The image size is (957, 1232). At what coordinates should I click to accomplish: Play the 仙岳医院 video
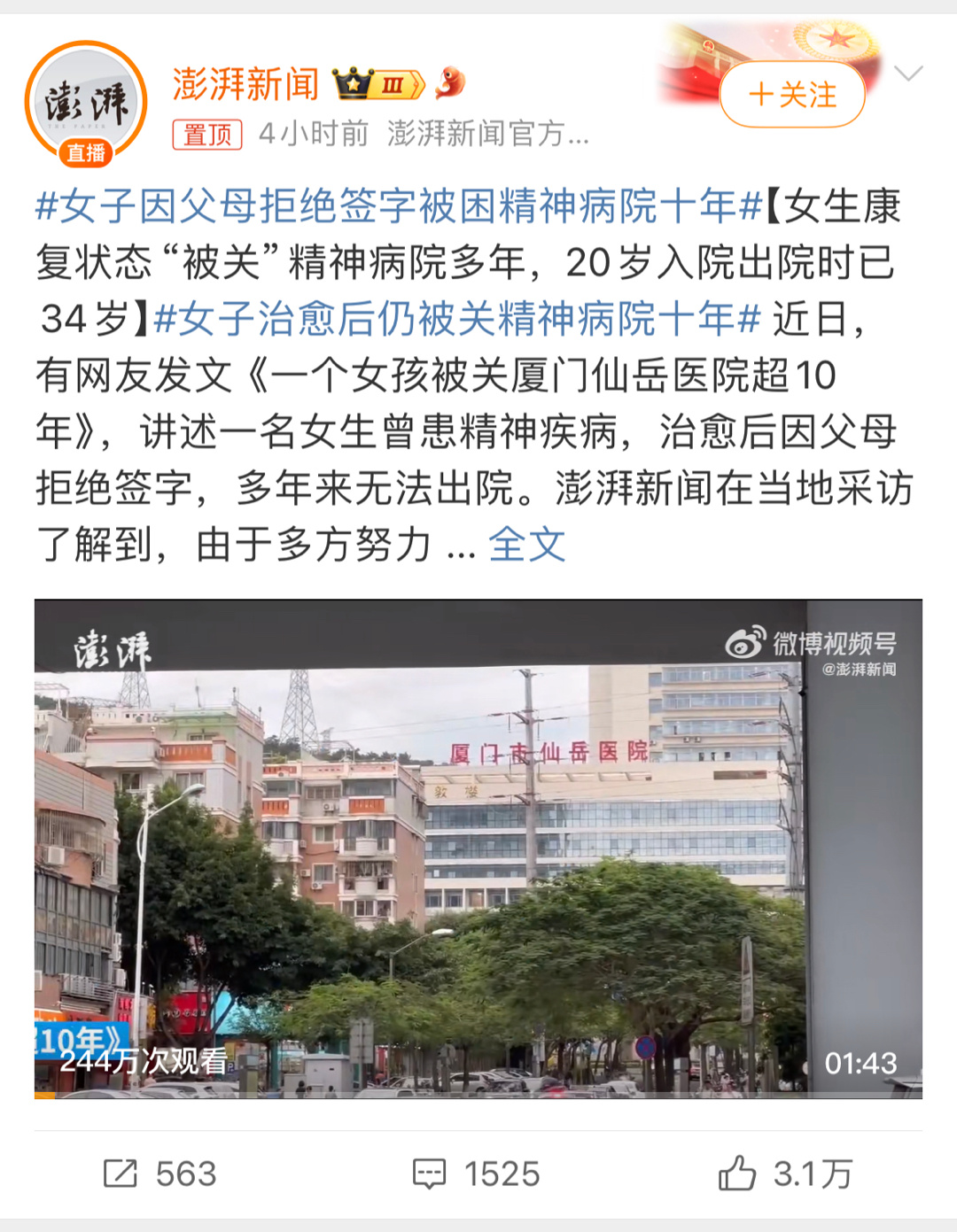click(x=478, y=848)
